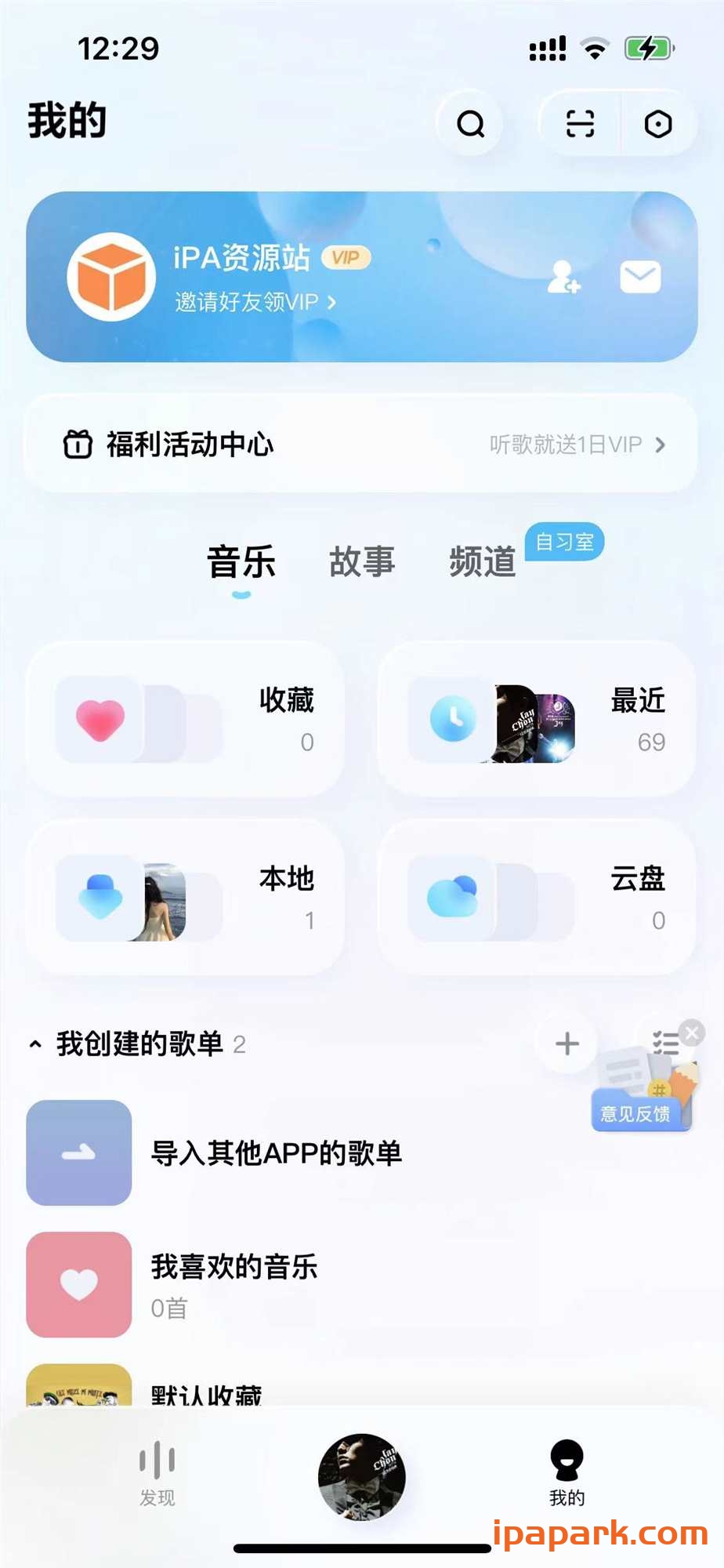Tap the QR code scan icon
The height and width of the screenshot is (1568, 724).
[577, 124]
